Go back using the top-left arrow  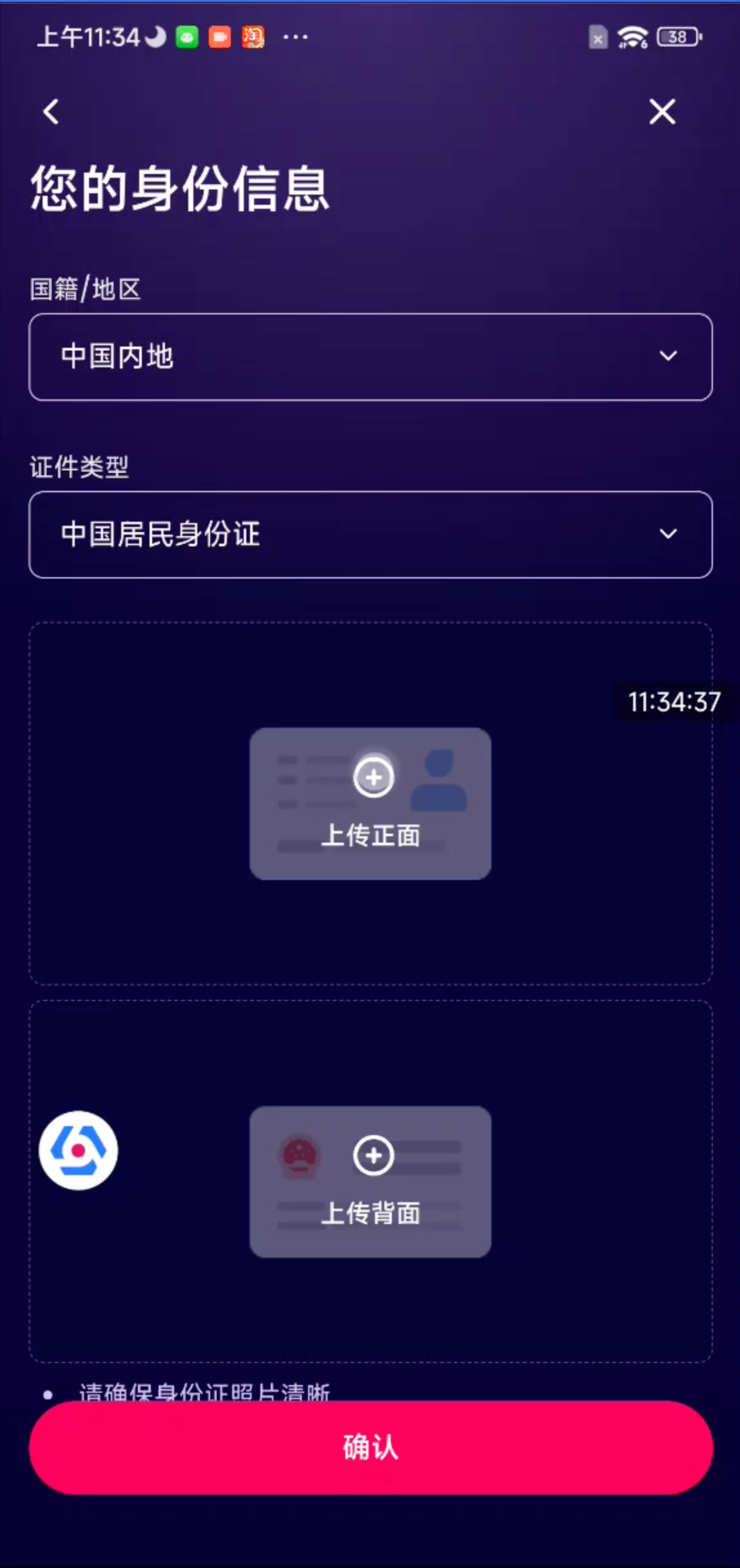[51, 111]
